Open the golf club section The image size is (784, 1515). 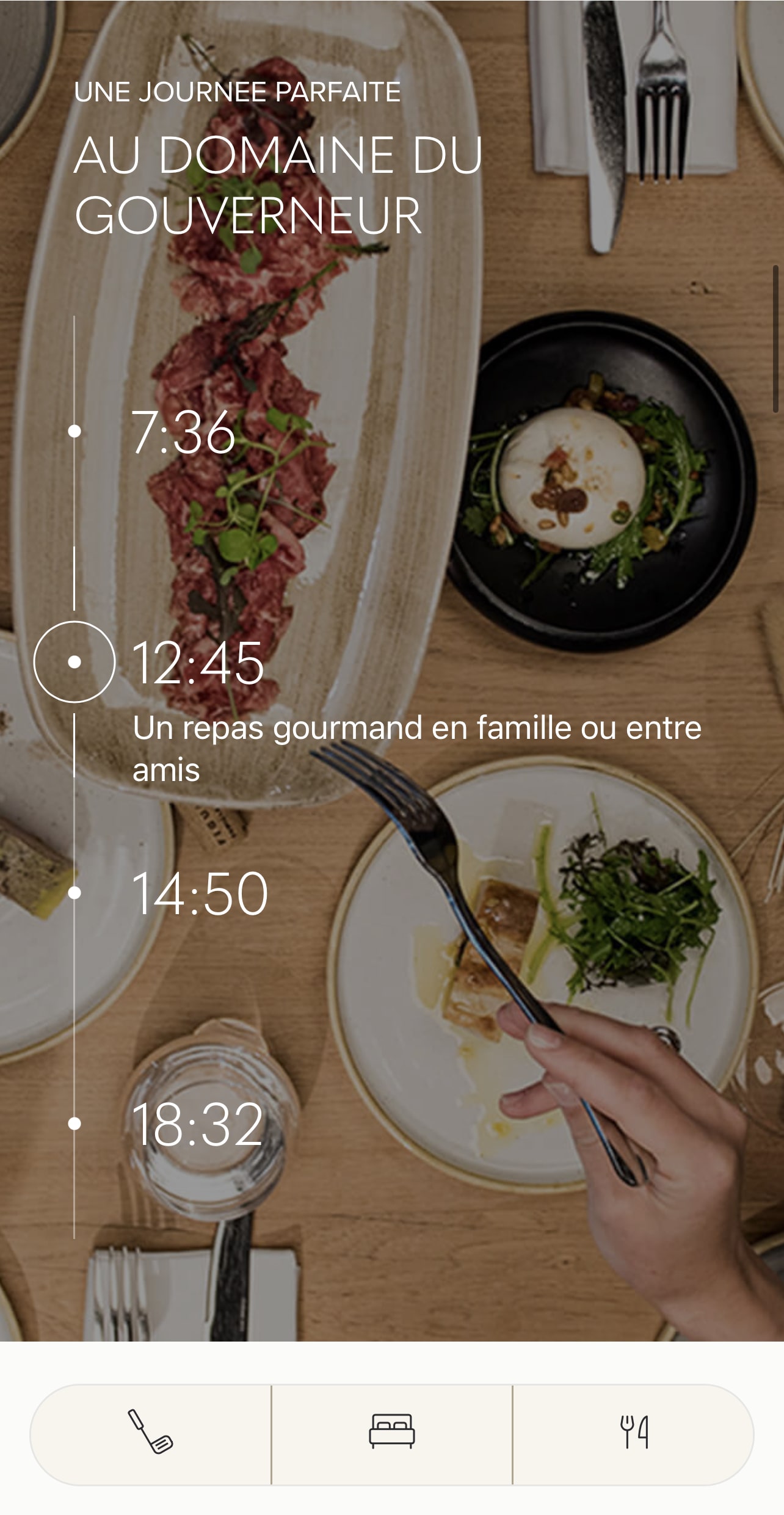[150, 1434]
